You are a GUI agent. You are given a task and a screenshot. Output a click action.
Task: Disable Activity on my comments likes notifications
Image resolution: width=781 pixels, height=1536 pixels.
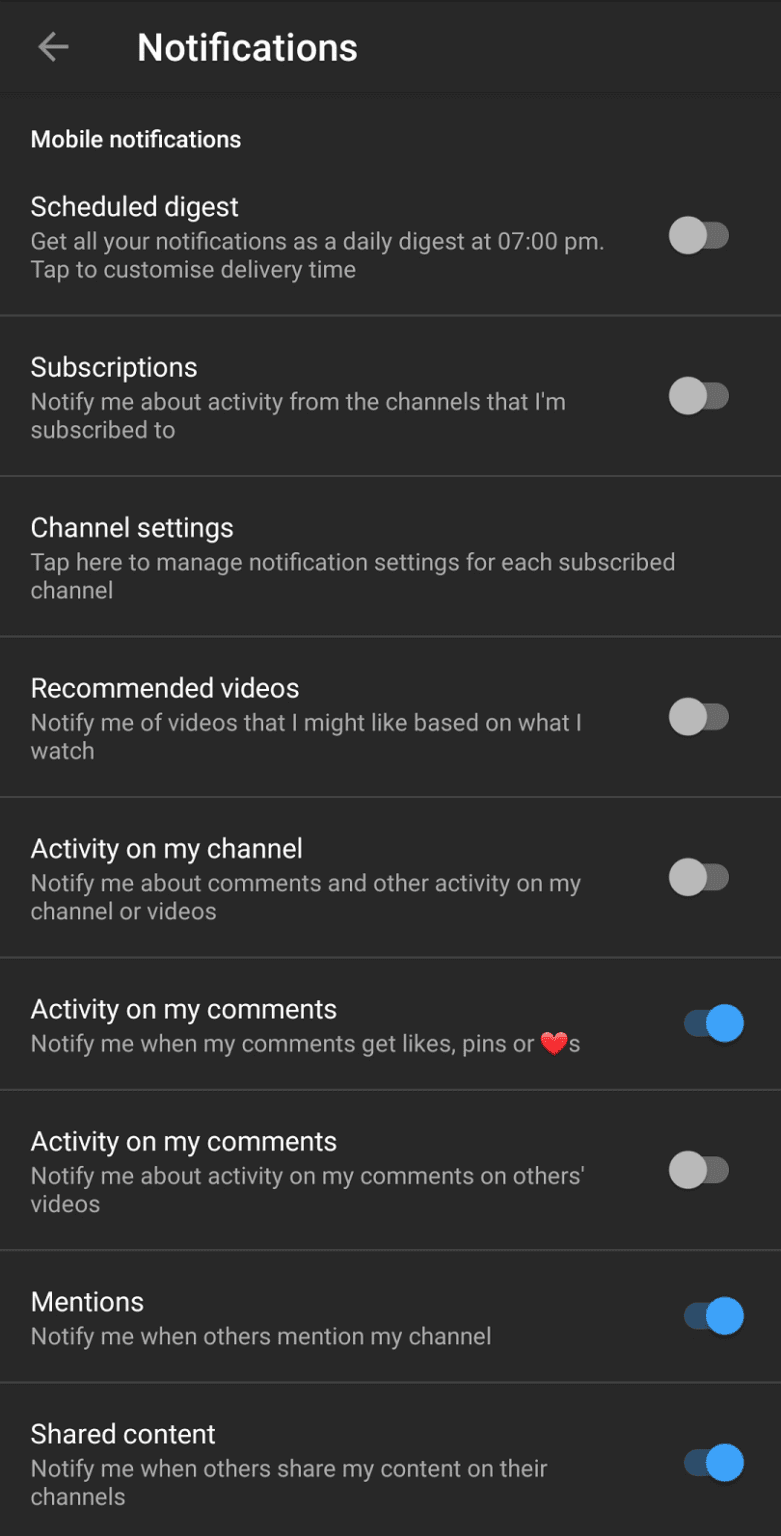tap(711, 1022)
